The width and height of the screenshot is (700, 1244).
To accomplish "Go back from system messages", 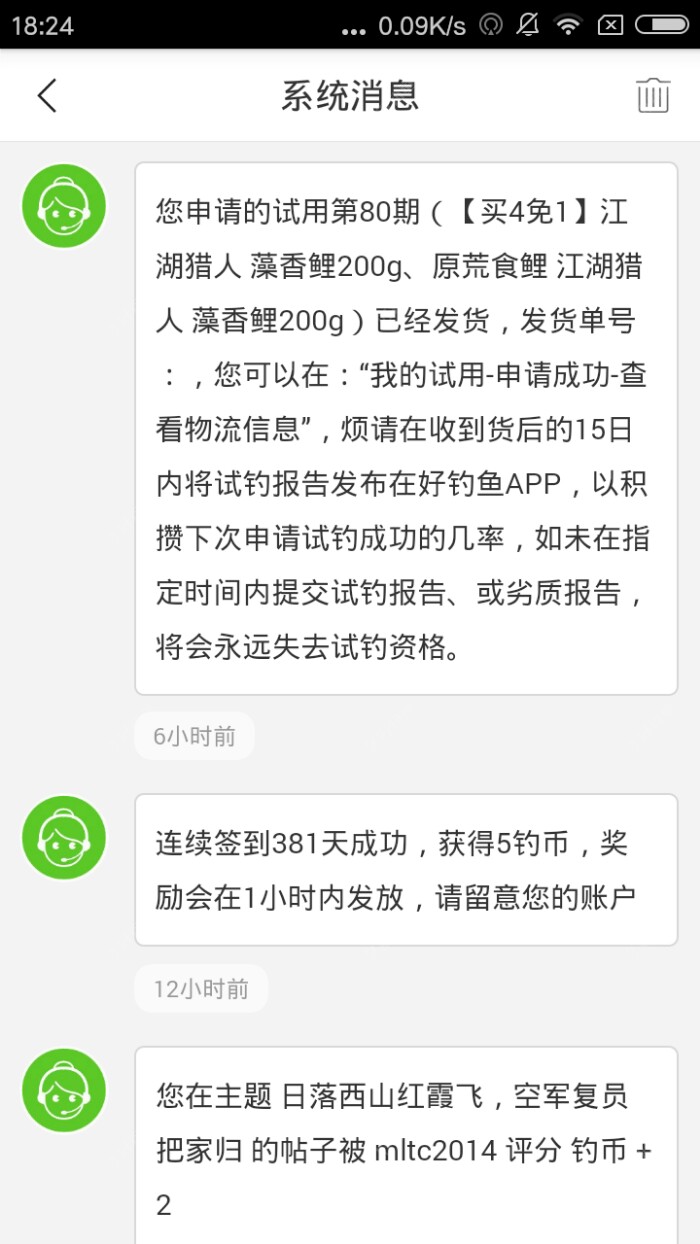I will pyautogui.click(x=47, y=96).
